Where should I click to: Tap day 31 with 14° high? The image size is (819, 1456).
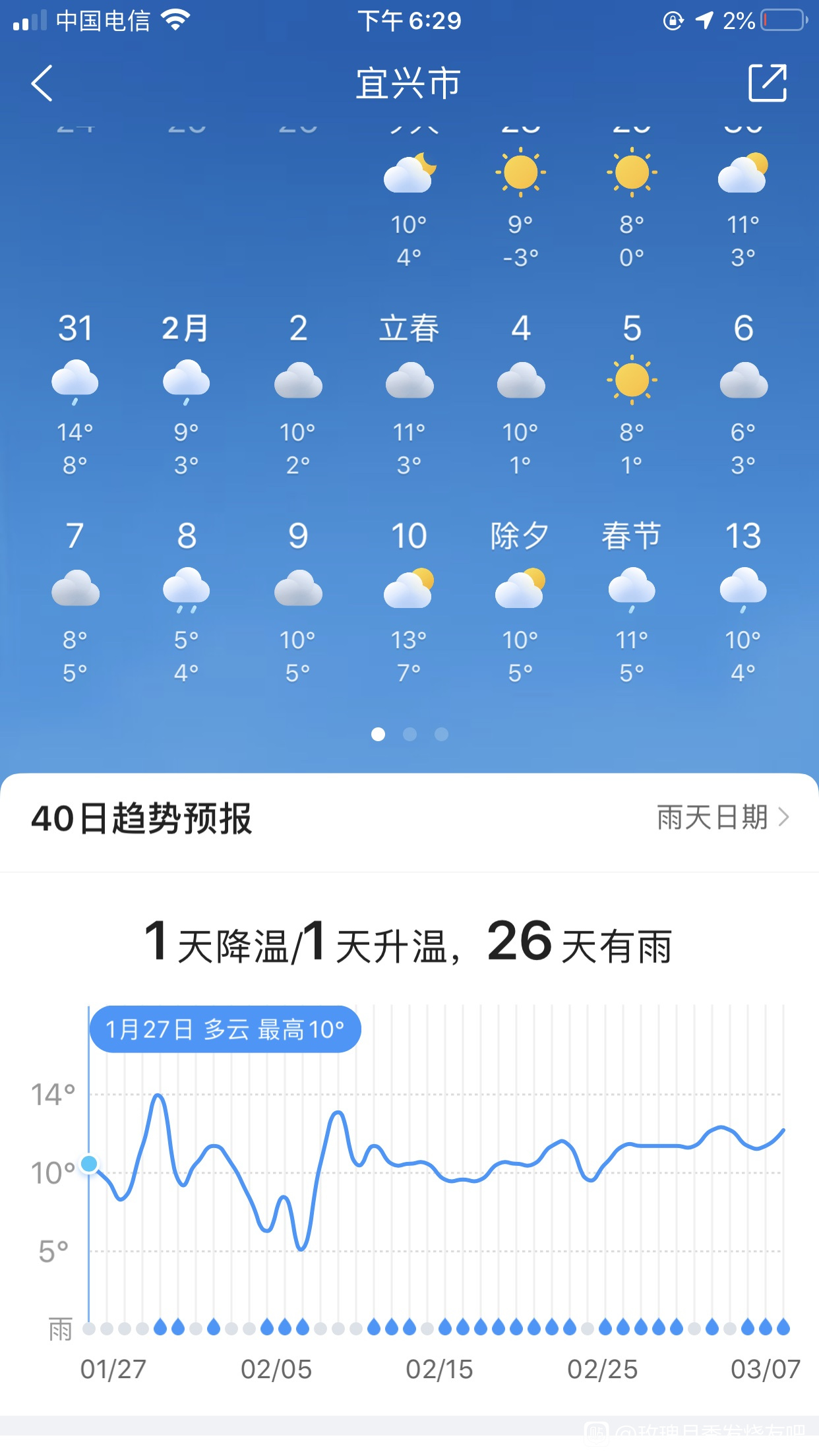tap(75, 394)
